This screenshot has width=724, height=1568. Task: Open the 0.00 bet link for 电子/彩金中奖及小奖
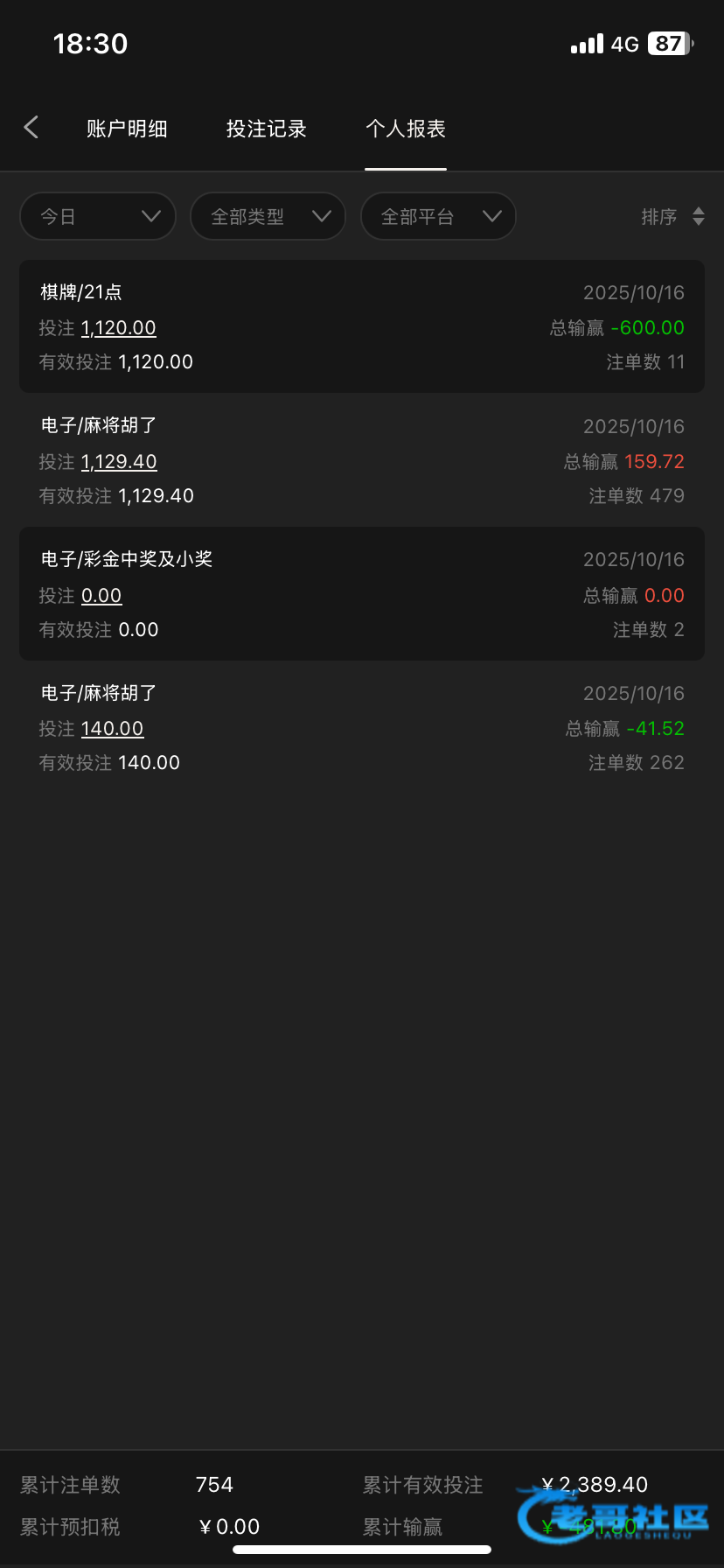[x=101, y=596]
